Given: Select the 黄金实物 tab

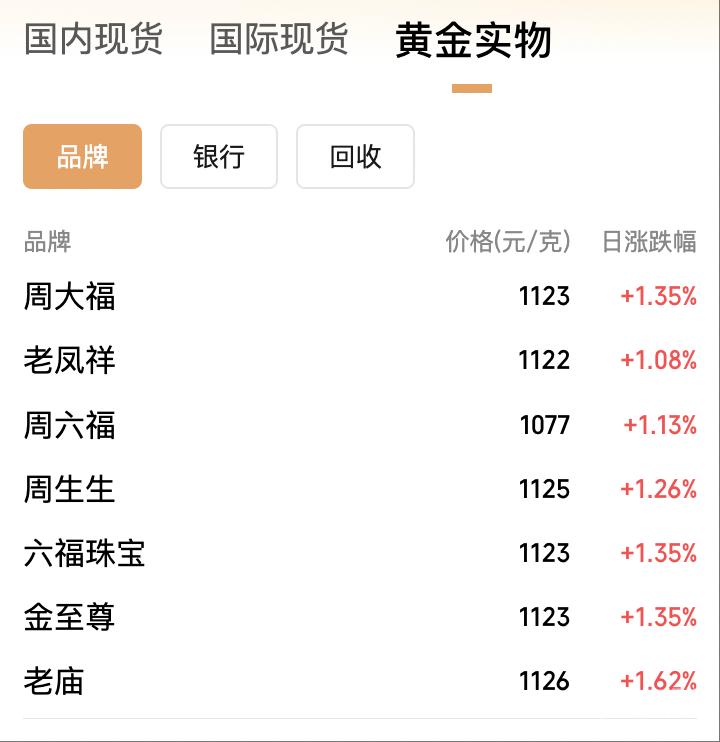Looking at the screenshot, I should pos(473,42).
